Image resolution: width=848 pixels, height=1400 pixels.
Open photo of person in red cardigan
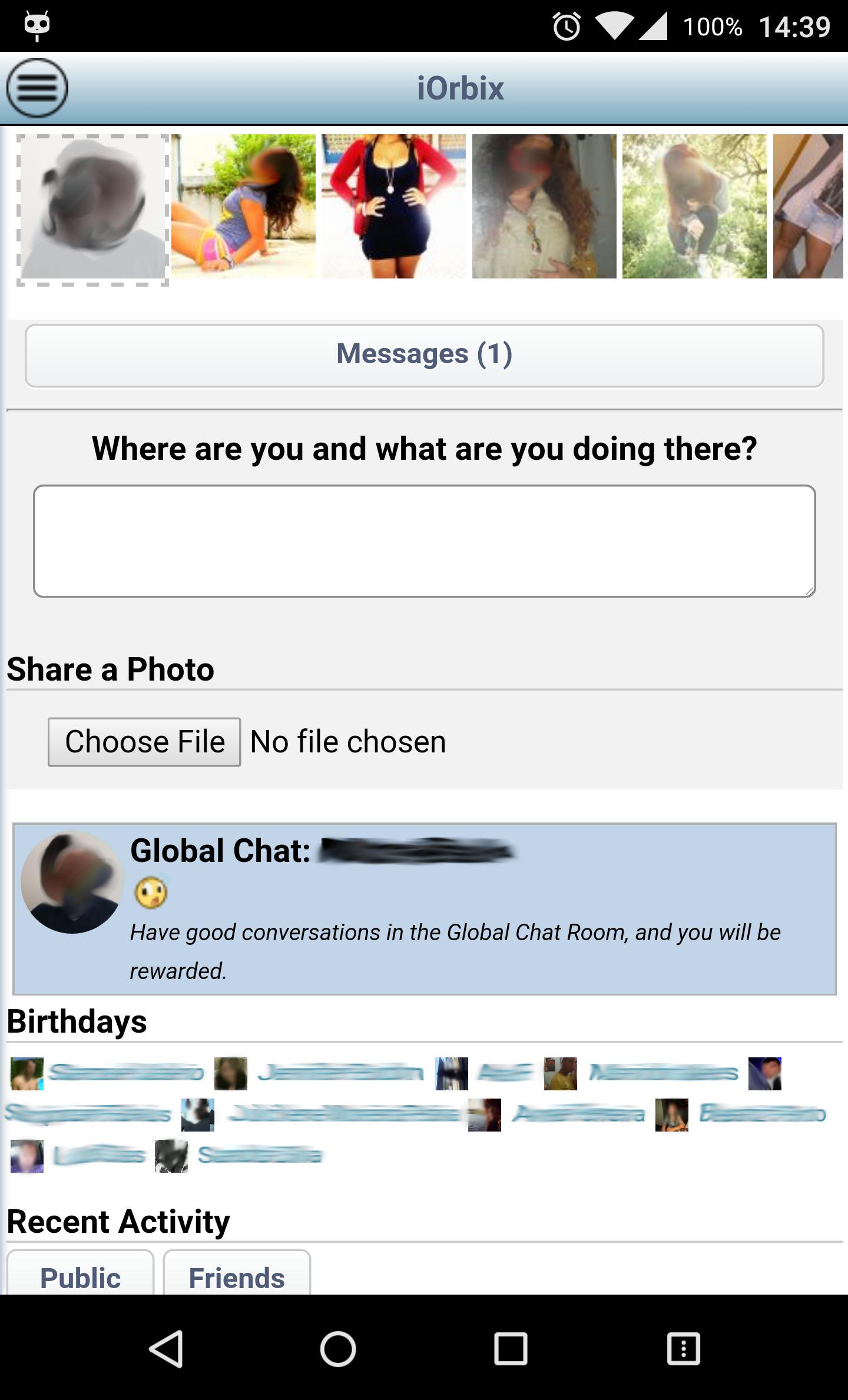click(393, 206)
